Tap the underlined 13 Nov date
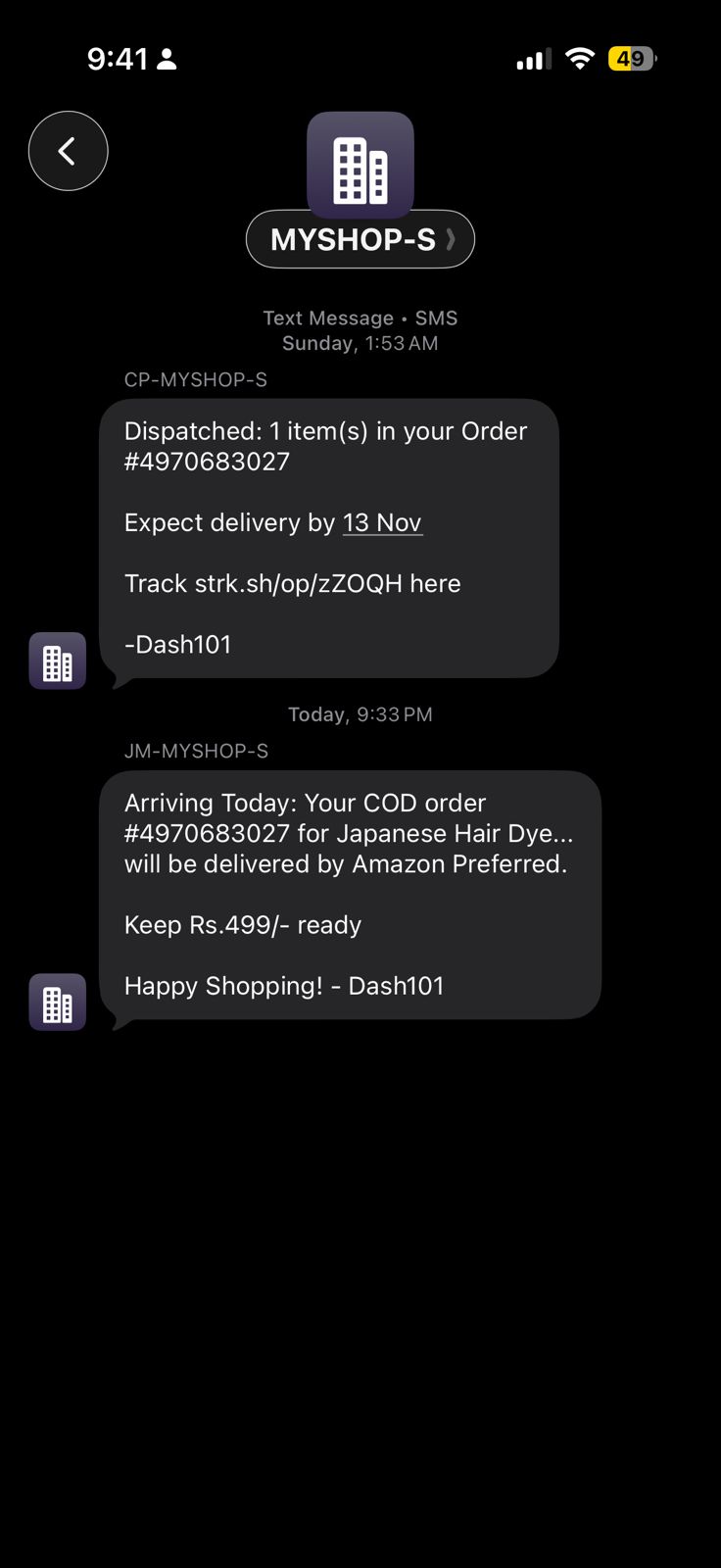 point(382,522)
